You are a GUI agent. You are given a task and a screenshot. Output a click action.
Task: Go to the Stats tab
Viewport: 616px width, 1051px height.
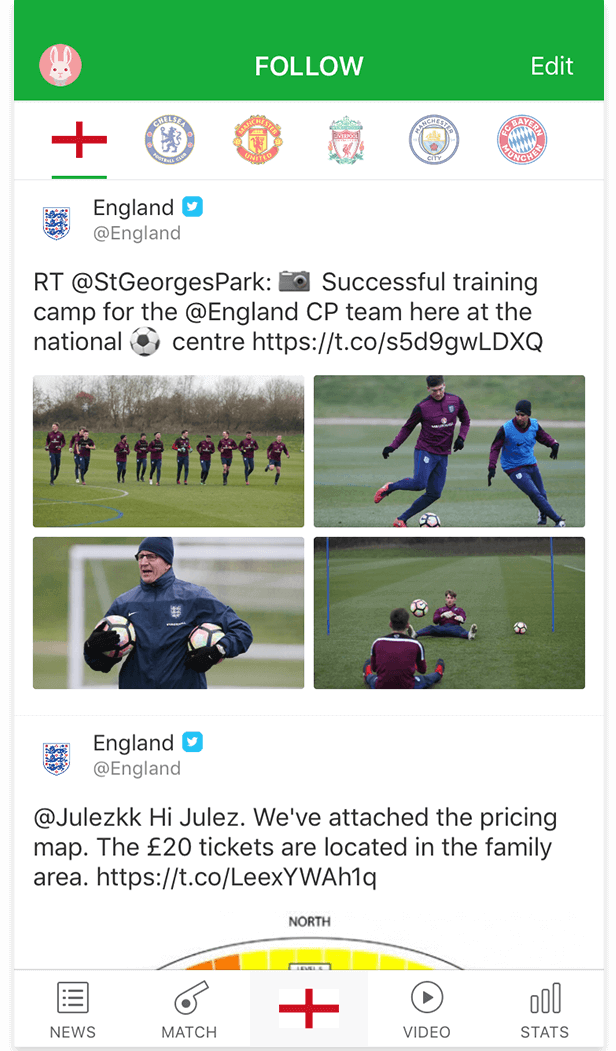click(x=545, y=1009)
